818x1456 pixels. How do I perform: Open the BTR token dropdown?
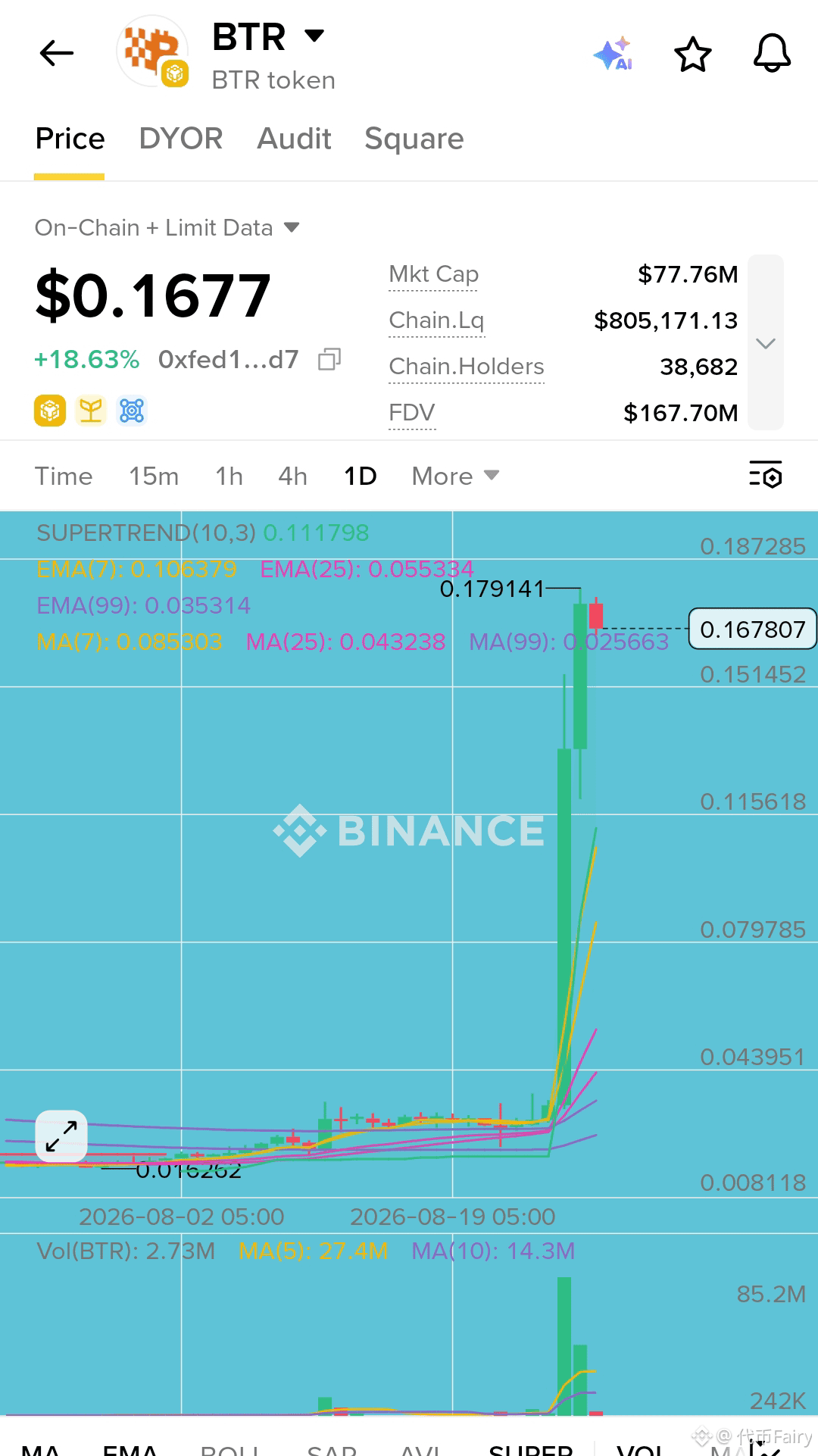(x=314, y=36)
